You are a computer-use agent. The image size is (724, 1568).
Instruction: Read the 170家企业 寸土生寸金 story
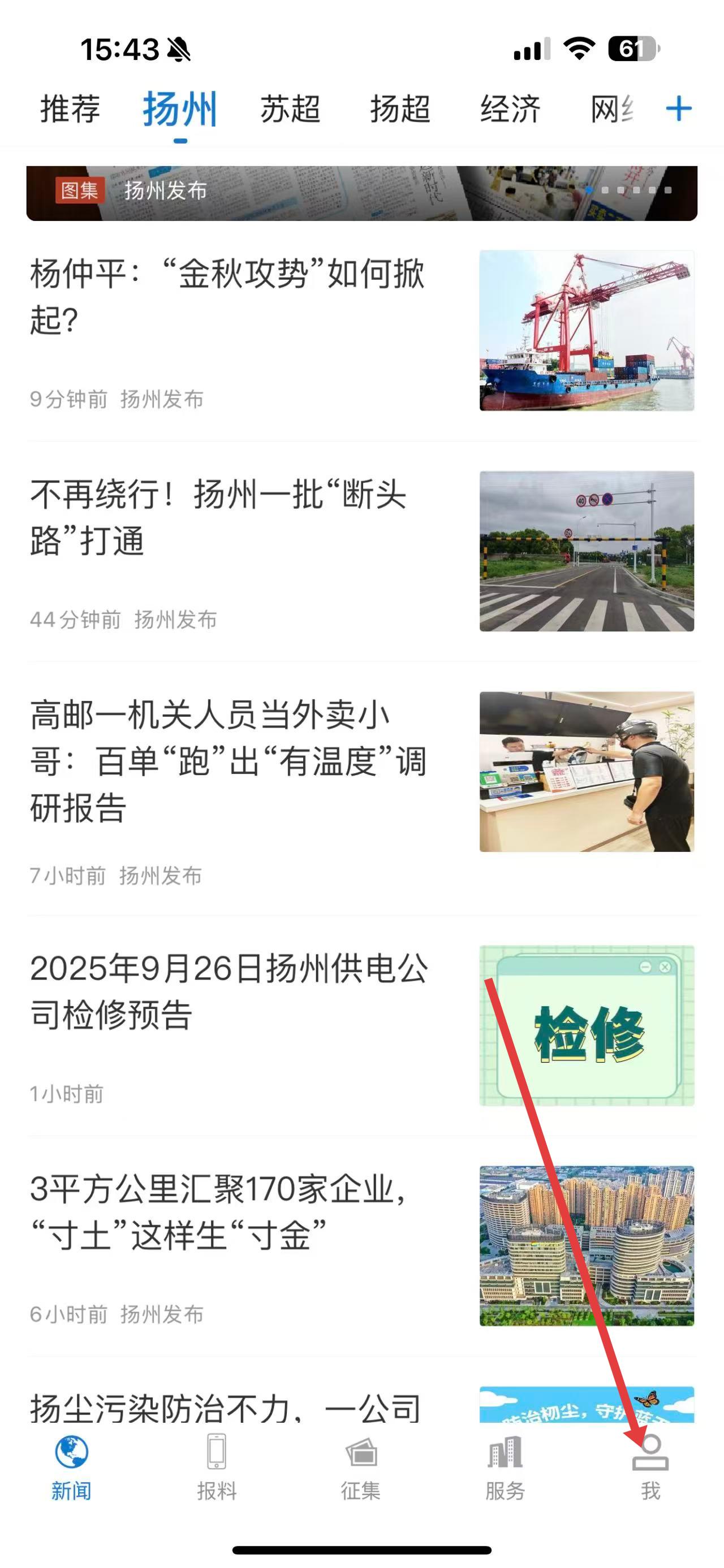coord(217,1211)
